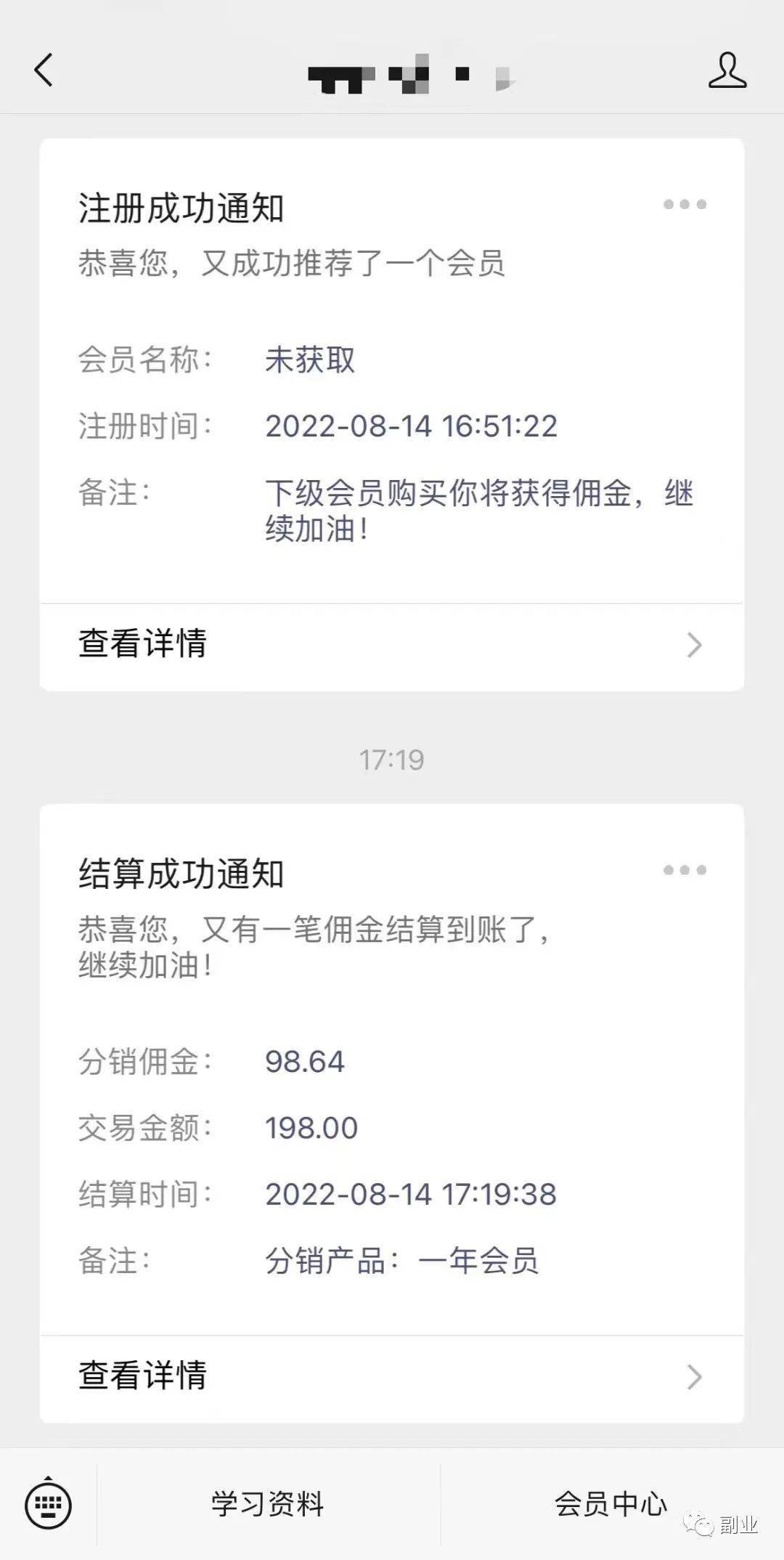
Task: Open the three-dot menu on the 注册成功通知 card
Action: pos(685,204)
